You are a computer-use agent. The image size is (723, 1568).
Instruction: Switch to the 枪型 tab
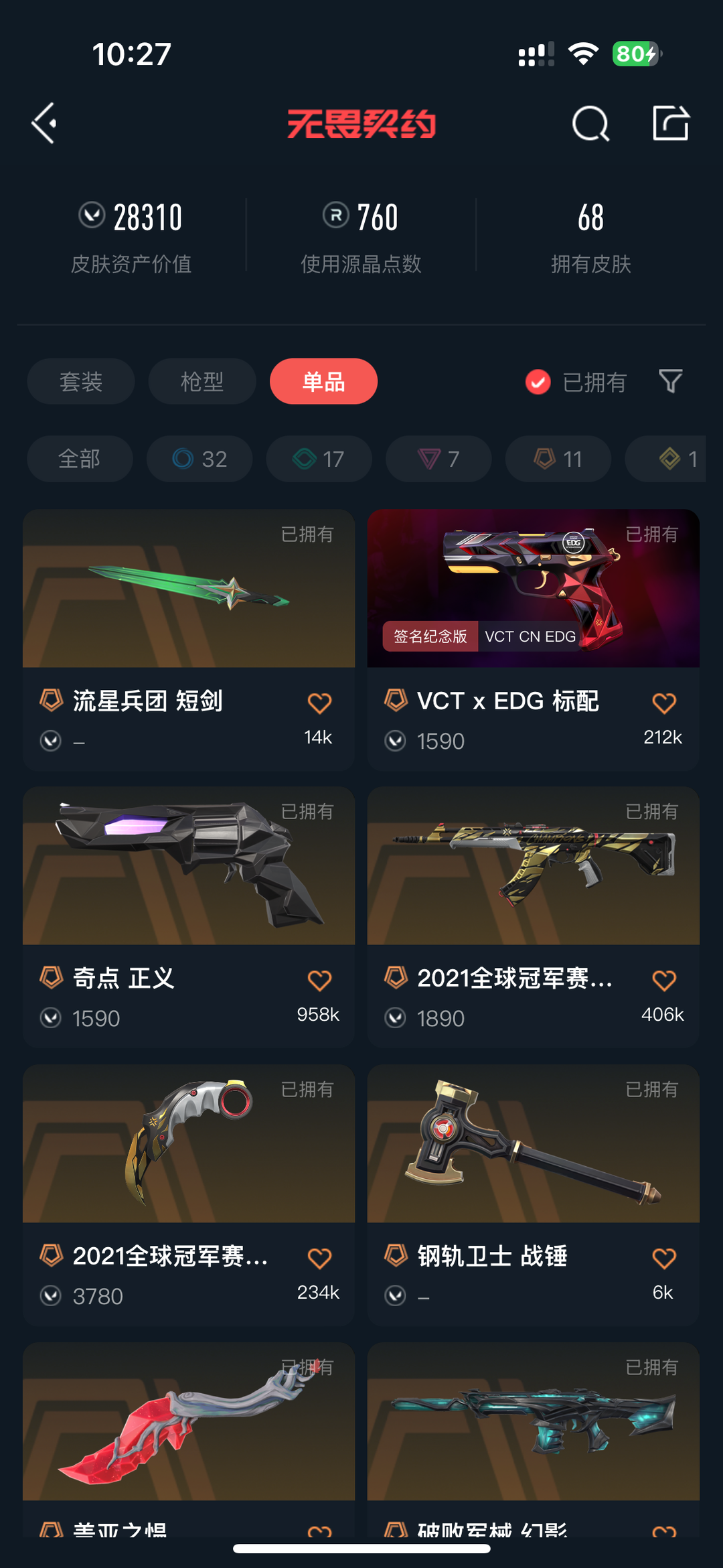[x=202, y=382]
